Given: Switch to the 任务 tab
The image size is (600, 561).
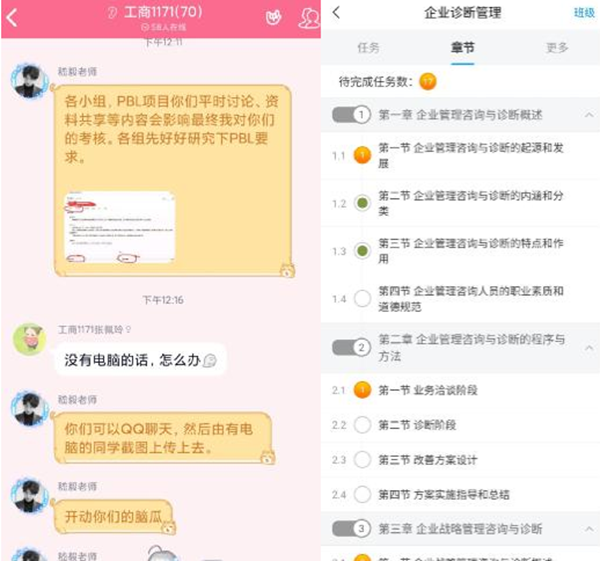Looking at the screenshot, I should [x=368, y=48].
